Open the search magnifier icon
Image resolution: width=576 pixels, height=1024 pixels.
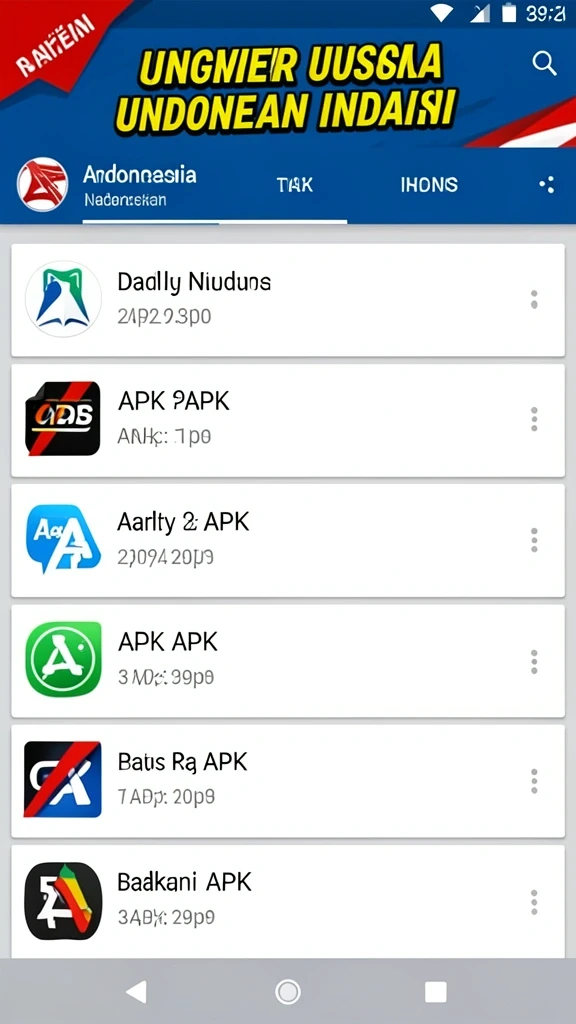544,63
